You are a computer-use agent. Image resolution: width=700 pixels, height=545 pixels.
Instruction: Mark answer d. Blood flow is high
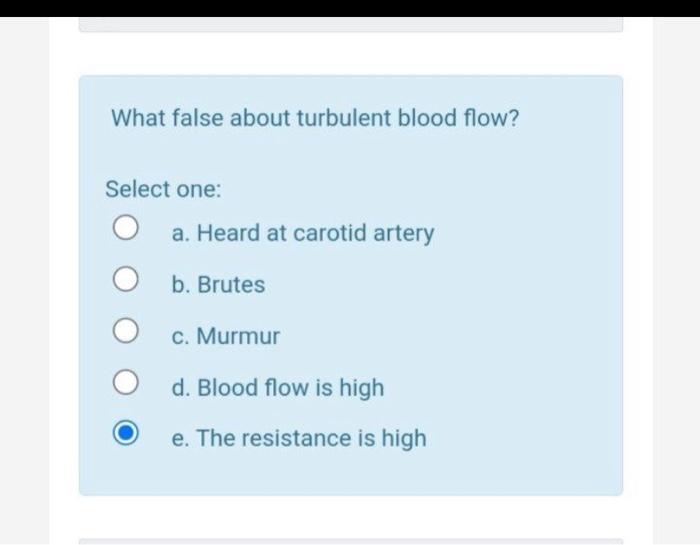pyautogui.click(x=124, y=387)
